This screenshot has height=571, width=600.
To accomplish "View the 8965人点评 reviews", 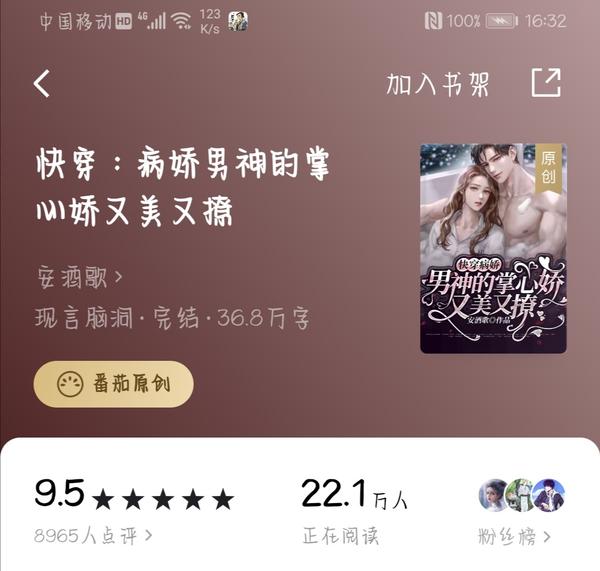I will [93, 535].
